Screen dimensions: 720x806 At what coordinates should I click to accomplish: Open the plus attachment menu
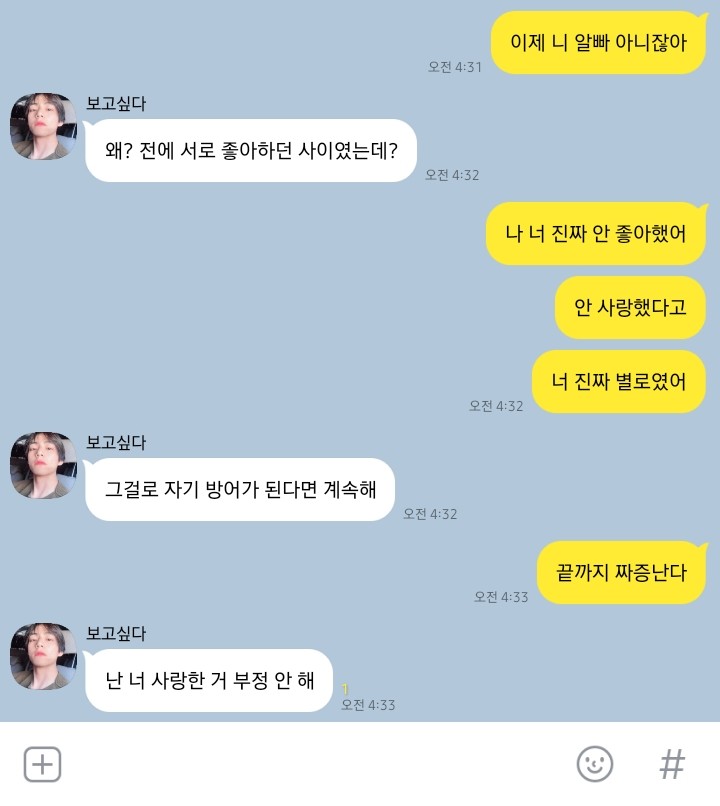[x=42, y=764]
